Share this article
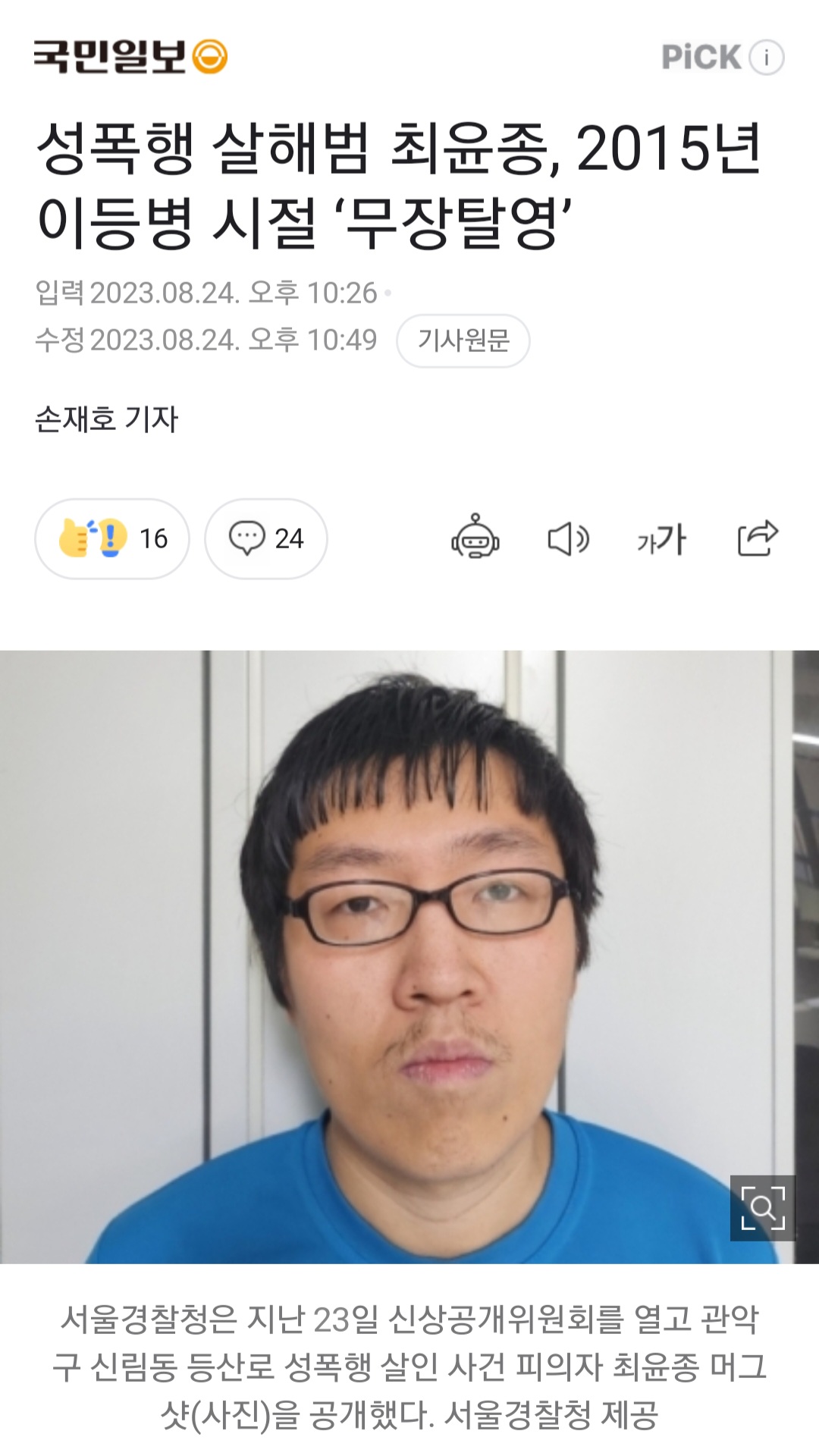 (x=758, y=538)
